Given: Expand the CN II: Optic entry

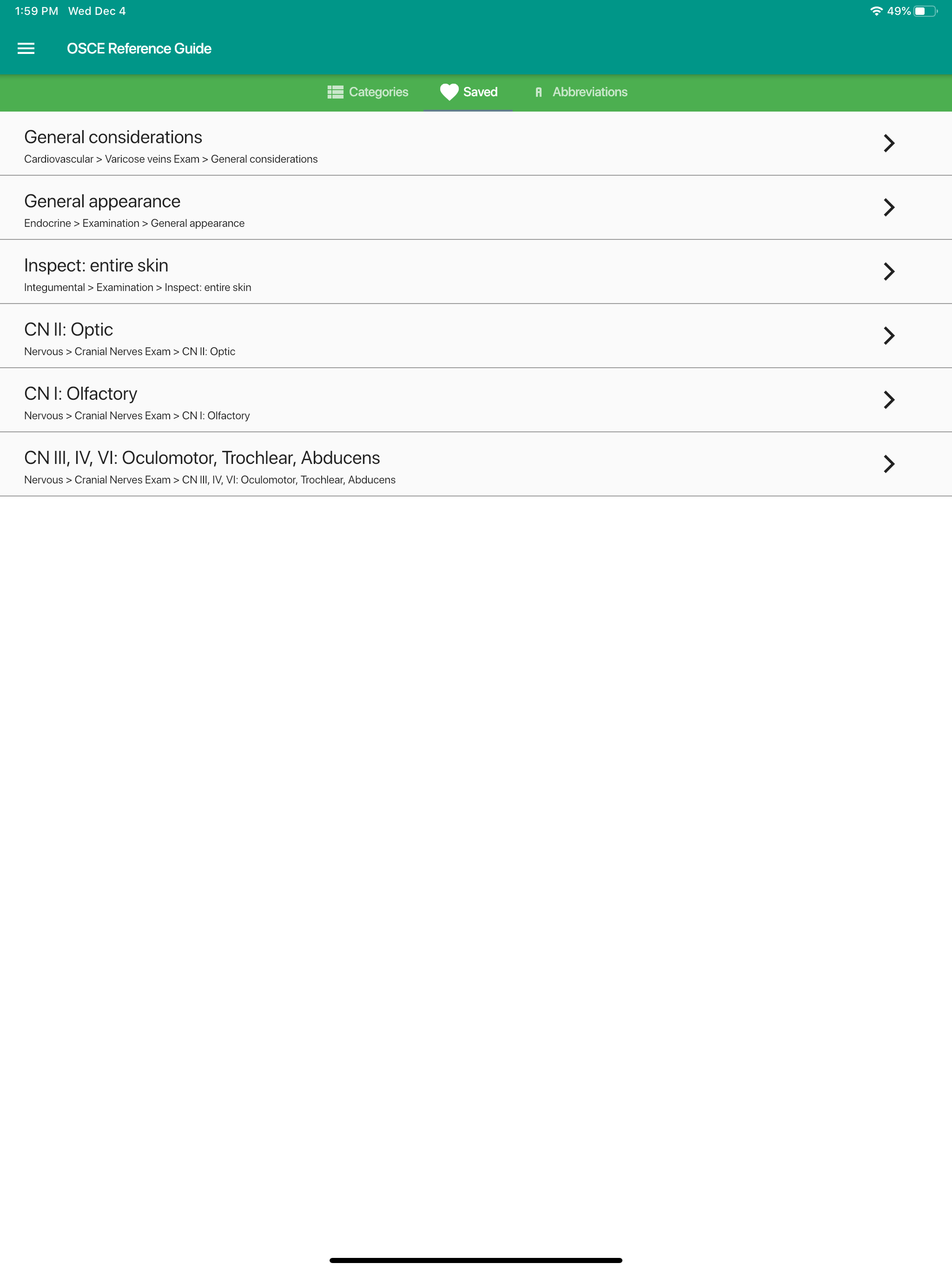Looking at the screenshot, I should pyautogui.click(x=888, y=336).
